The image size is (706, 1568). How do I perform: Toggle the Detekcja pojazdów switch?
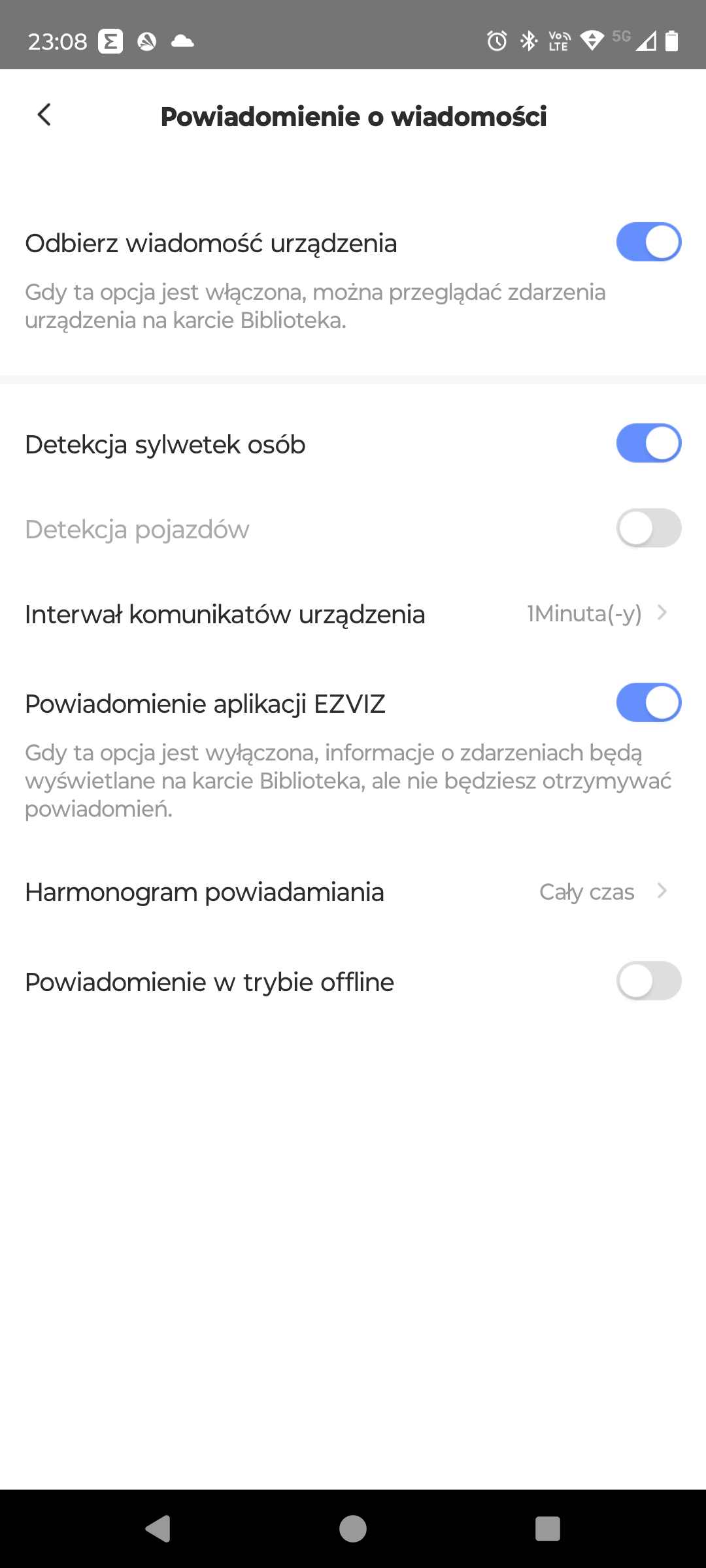click(648, 528)
